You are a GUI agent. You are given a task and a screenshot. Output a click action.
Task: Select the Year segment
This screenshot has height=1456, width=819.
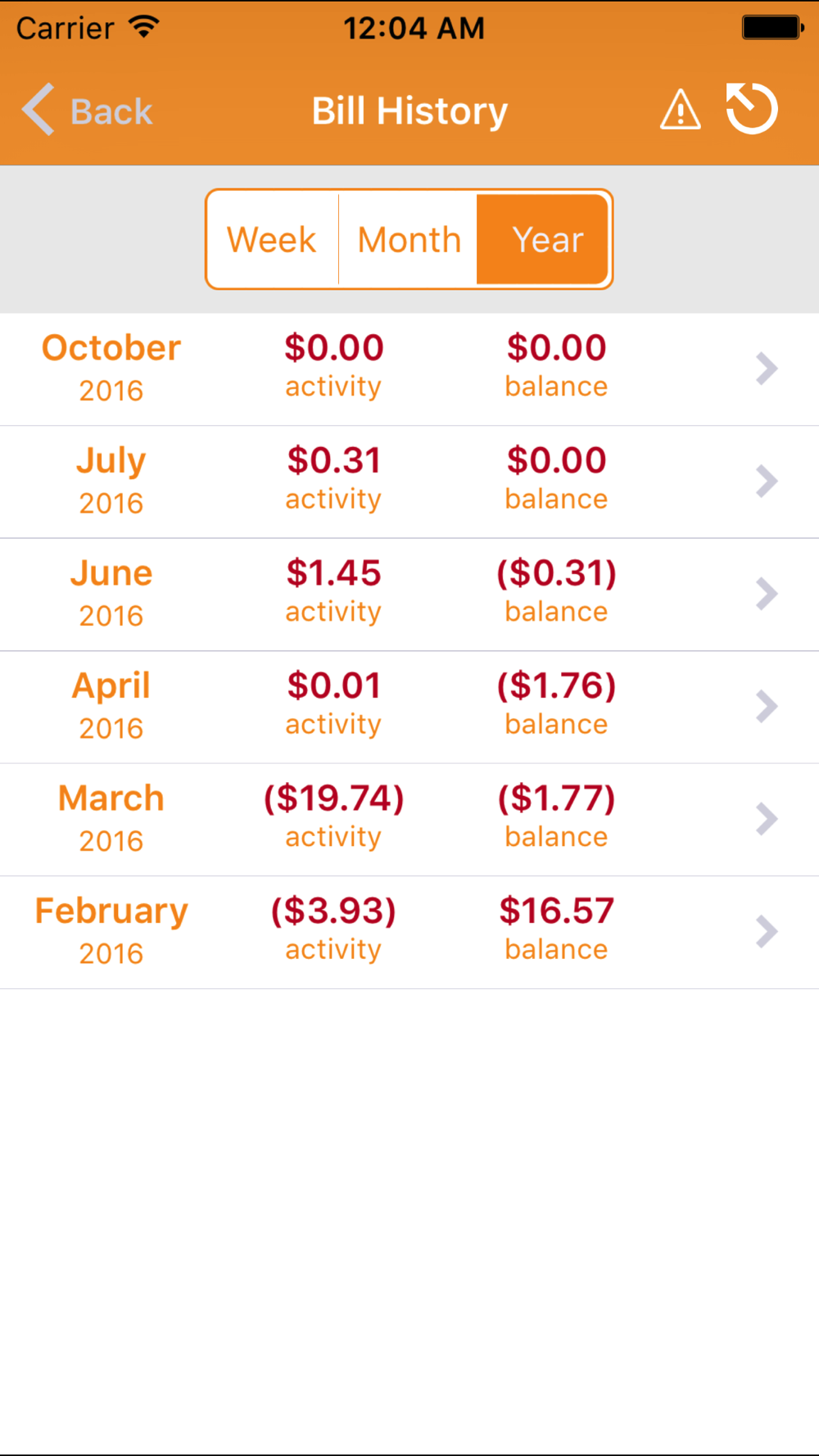point(545,240)
